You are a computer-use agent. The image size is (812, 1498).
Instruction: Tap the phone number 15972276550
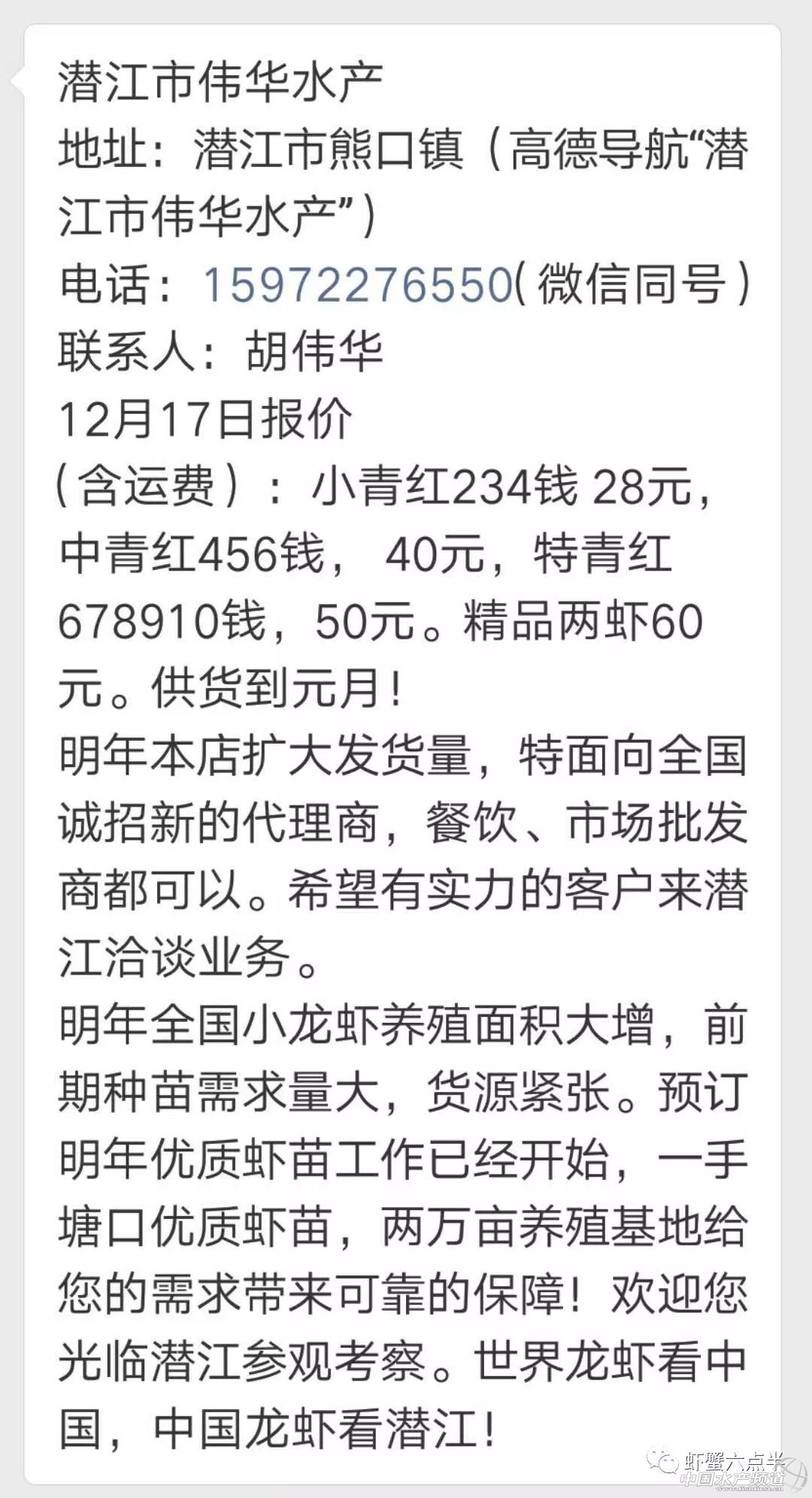click(x=357, y=285)
